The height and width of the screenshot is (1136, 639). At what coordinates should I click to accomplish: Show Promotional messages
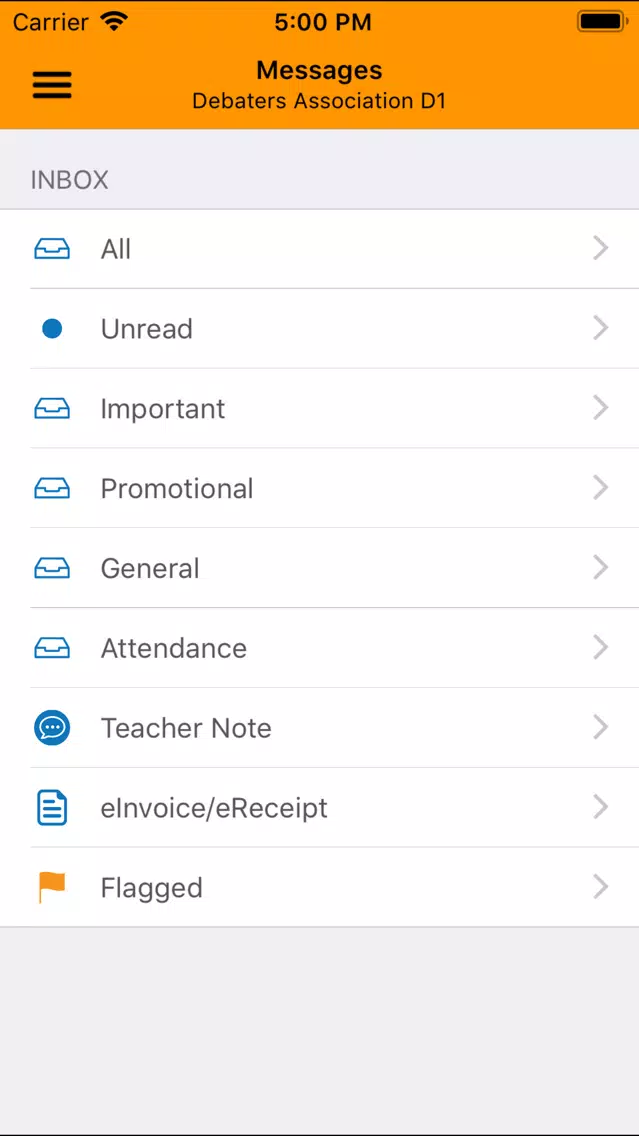pyautogui.click(x=320, y=488)
